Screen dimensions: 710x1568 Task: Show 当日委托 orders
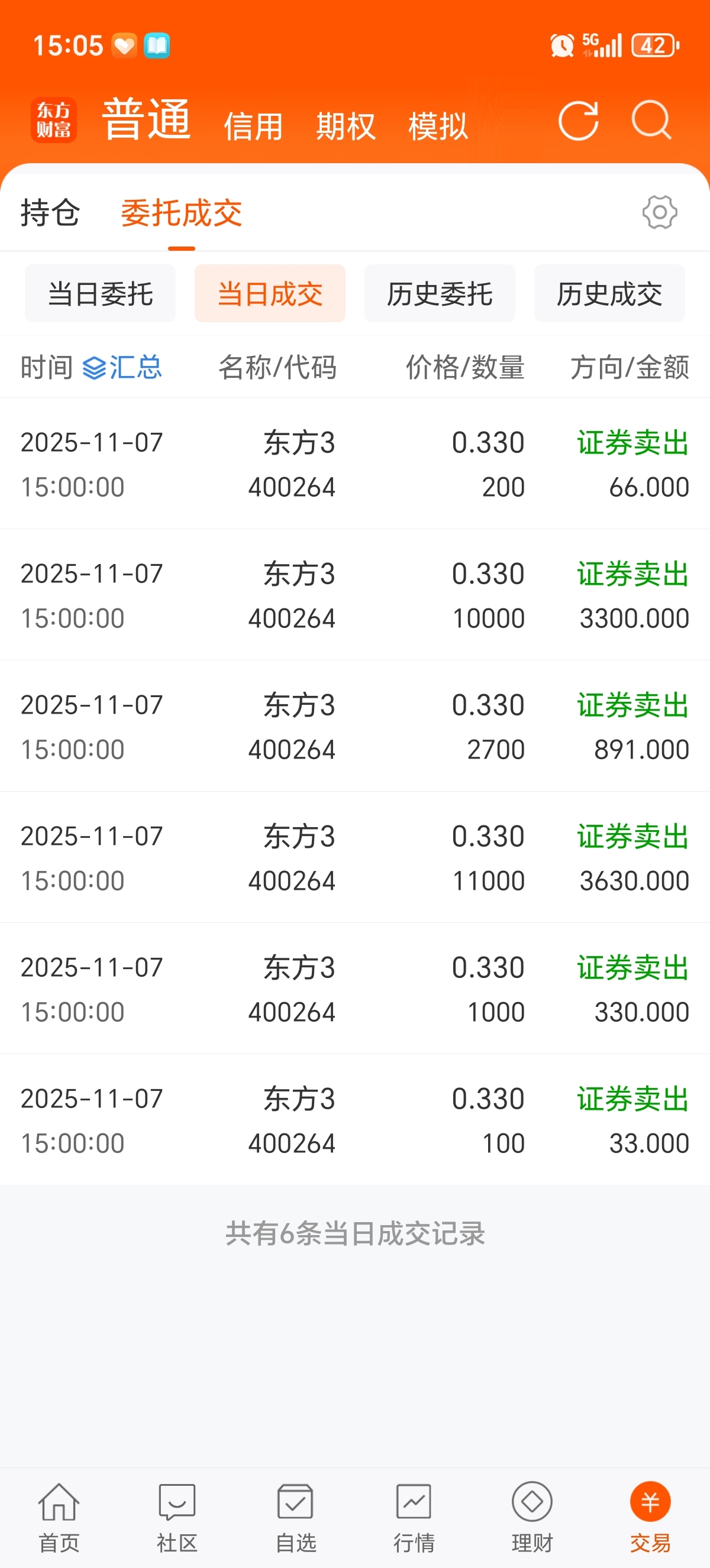[x=101, y=294]
